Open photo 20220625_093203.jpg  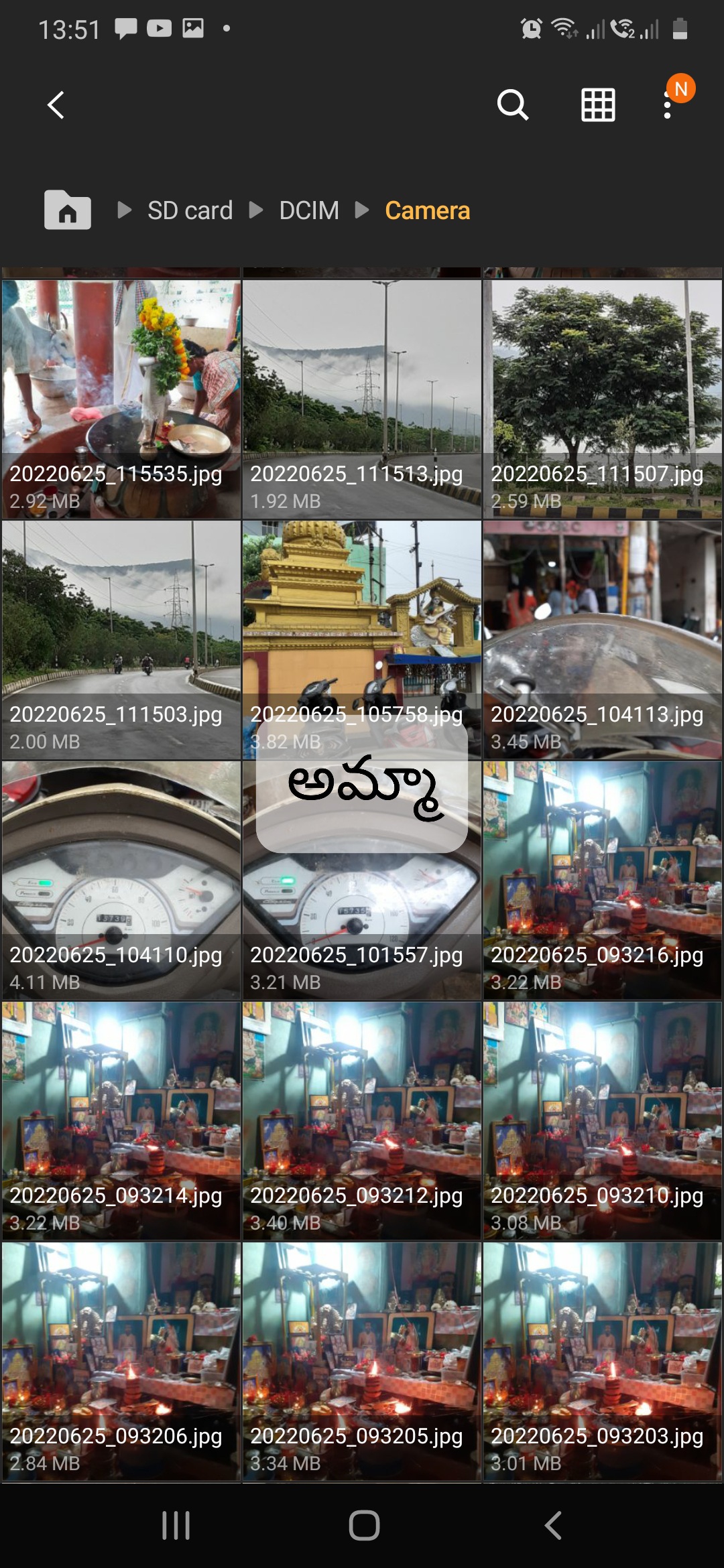(x=603, y=1362)
